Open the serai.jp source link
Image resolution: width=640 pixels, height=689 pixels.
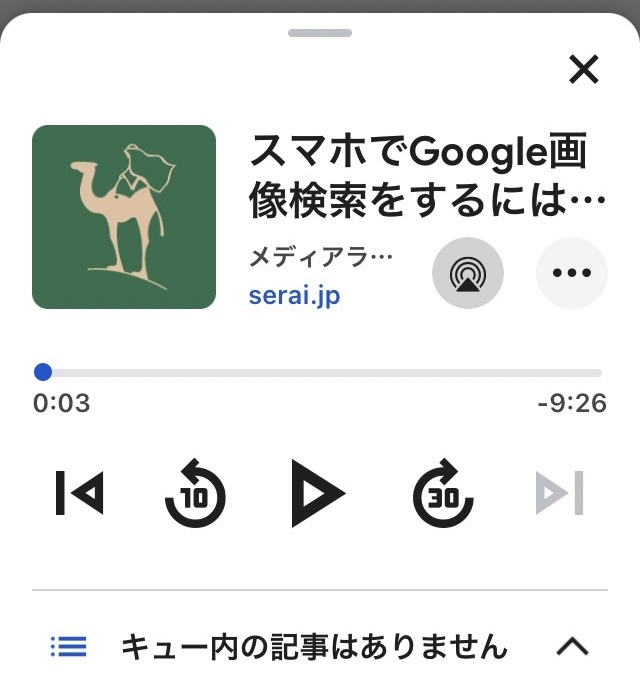[x=294, y=296]
